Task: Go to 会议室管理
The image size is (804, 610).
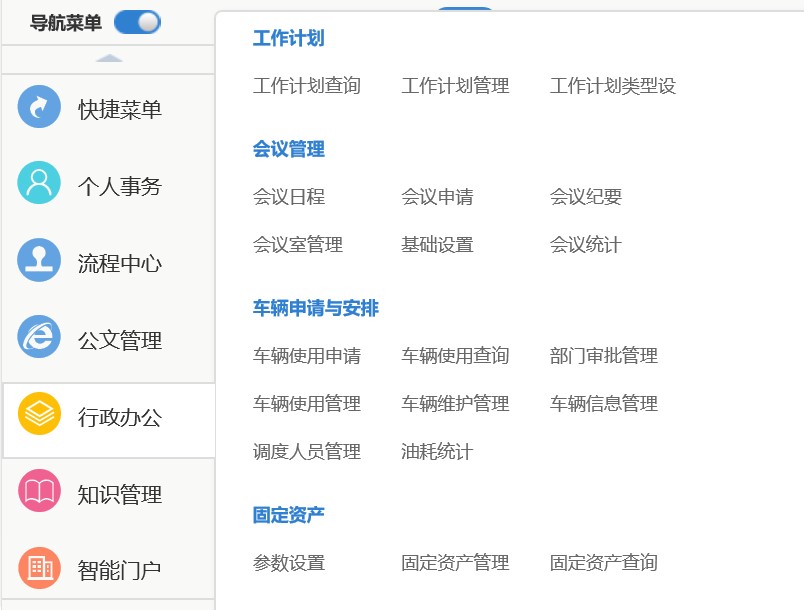Action: (298, 245)
